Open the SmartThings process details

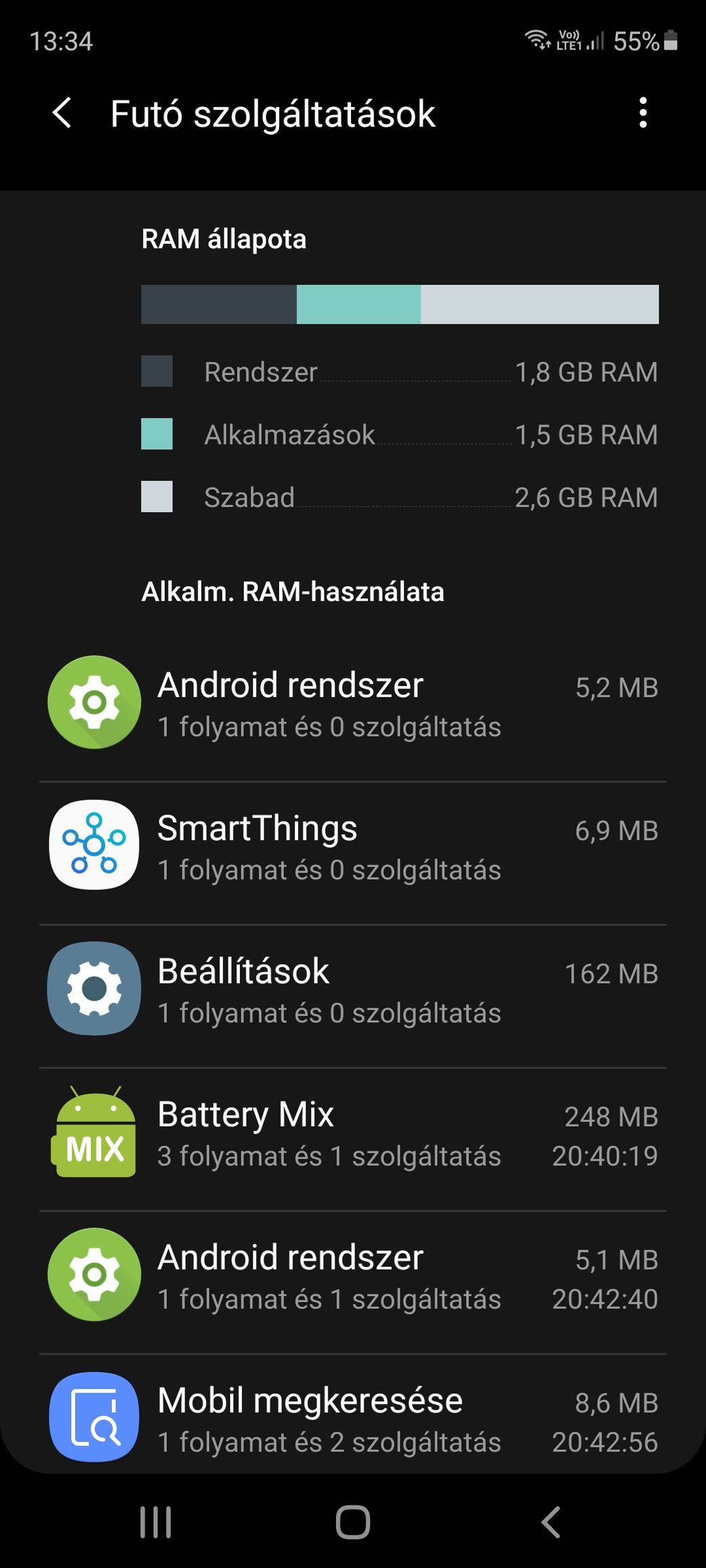[x=352, y=847]
